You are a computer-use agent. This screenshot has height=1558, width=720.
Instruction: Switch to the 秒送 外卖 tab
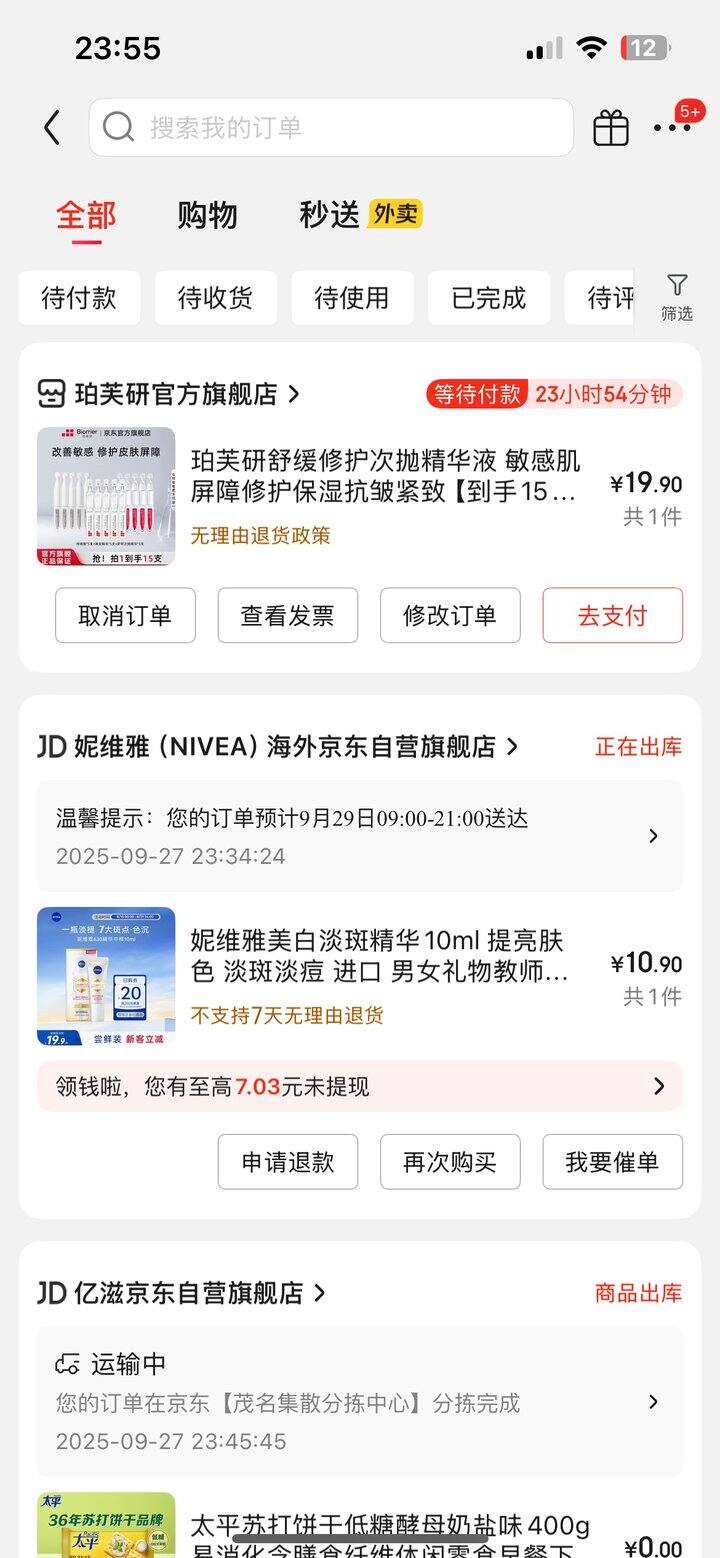(360, 215)
